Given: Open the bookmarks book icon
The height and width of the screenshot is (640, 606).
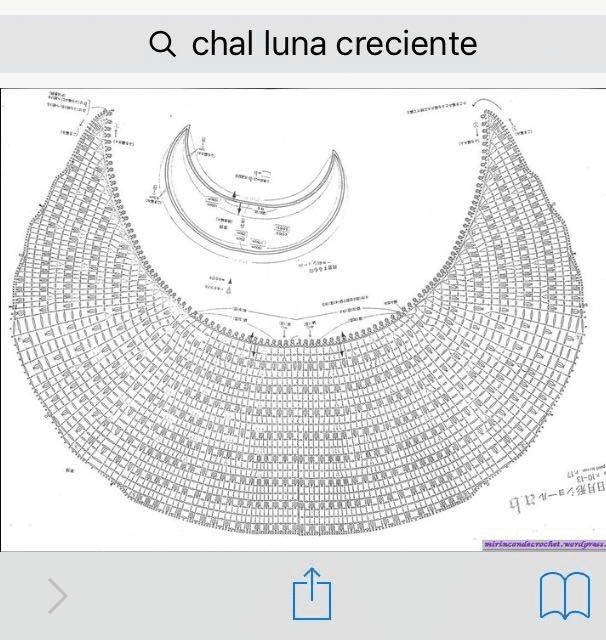Looking at the screenshot, I should (x=565, y=596).
